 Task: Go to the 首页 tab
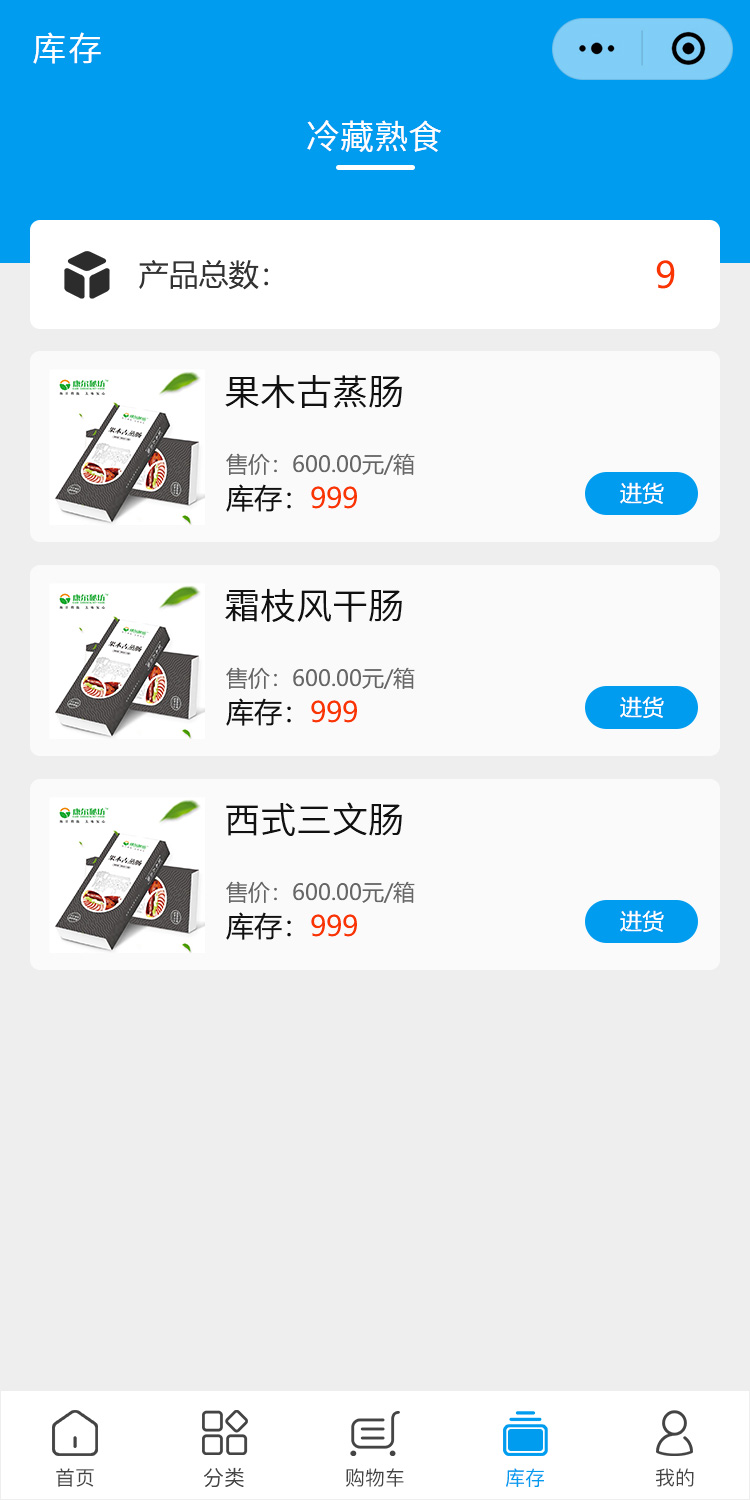[x=75, y=1447]
